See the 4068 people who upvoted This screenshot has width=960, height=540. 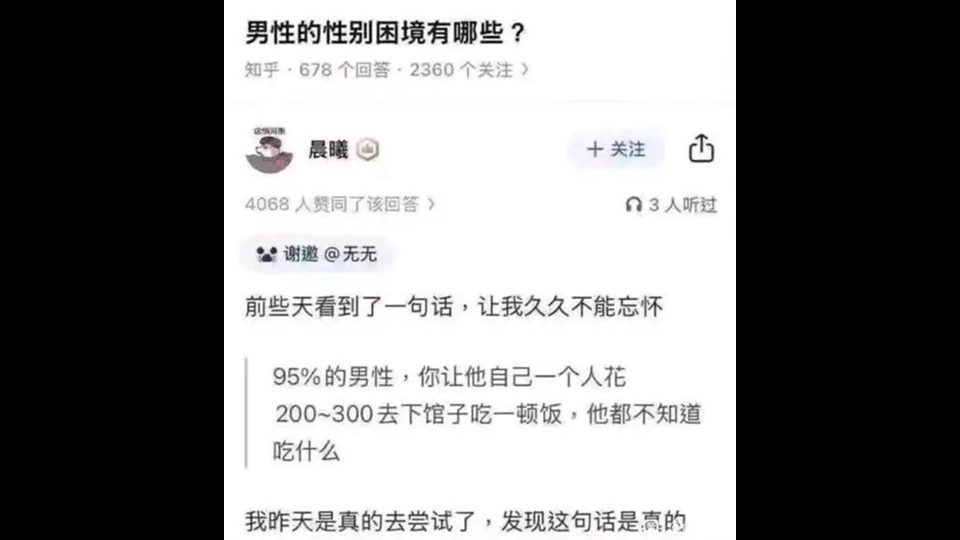(x=340, y=204)
